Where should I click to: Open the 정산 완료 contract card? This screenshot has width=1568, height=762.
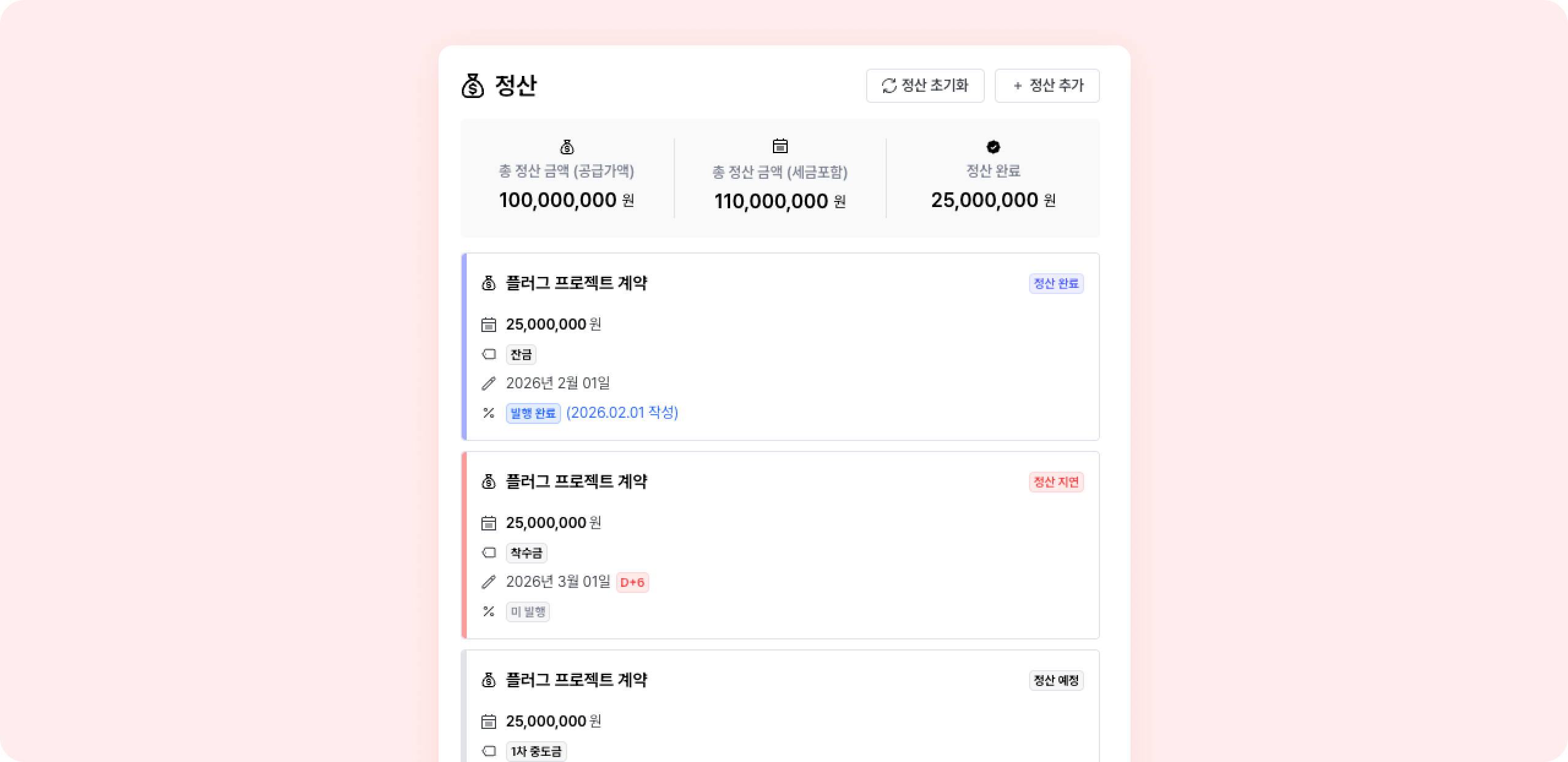(780, 347)
